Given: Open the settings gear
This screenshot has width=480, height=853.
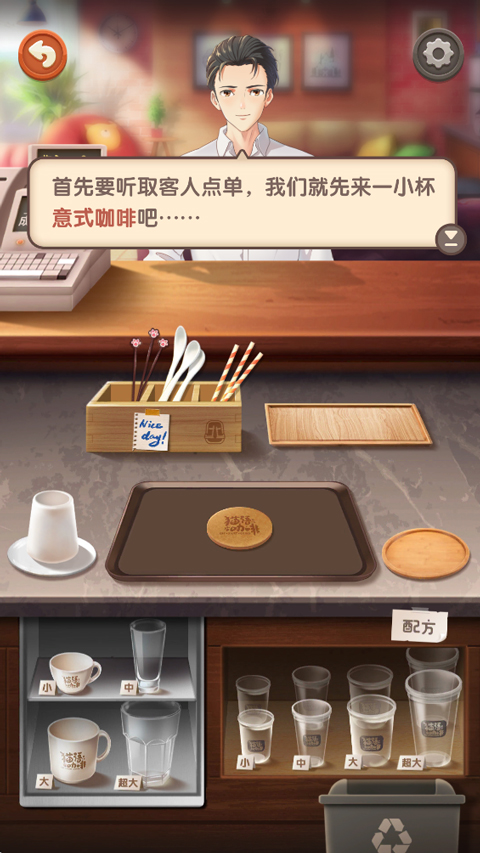Looking at the screenshot, I should 438,55.
